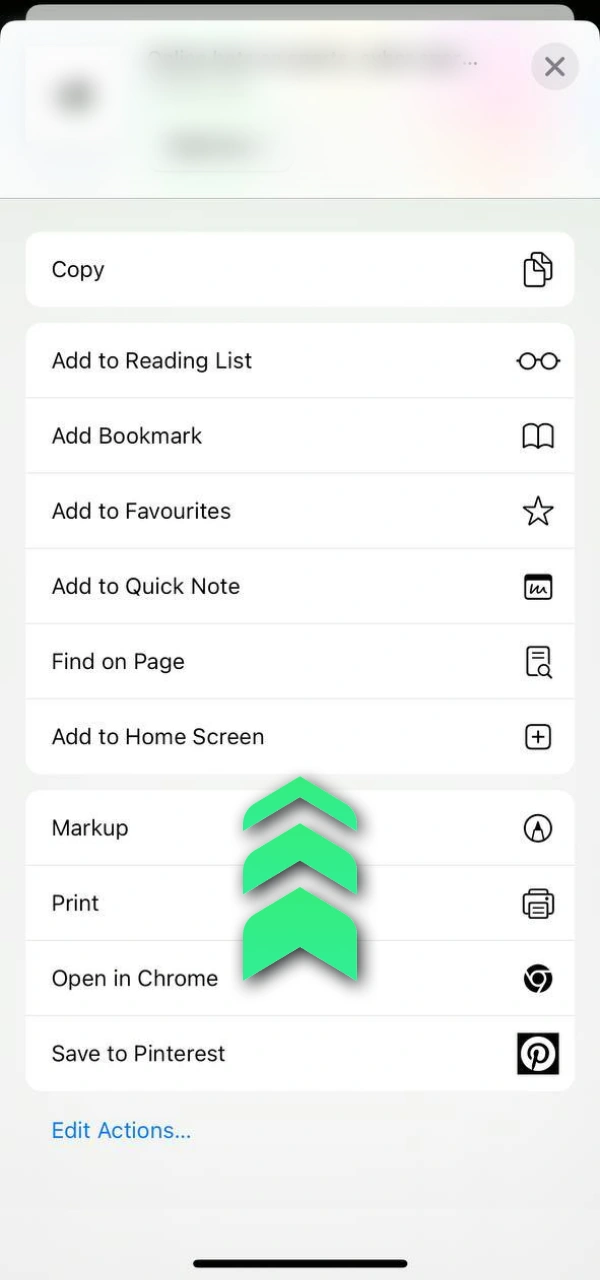Add page to Reading List

tap(300, 361)
